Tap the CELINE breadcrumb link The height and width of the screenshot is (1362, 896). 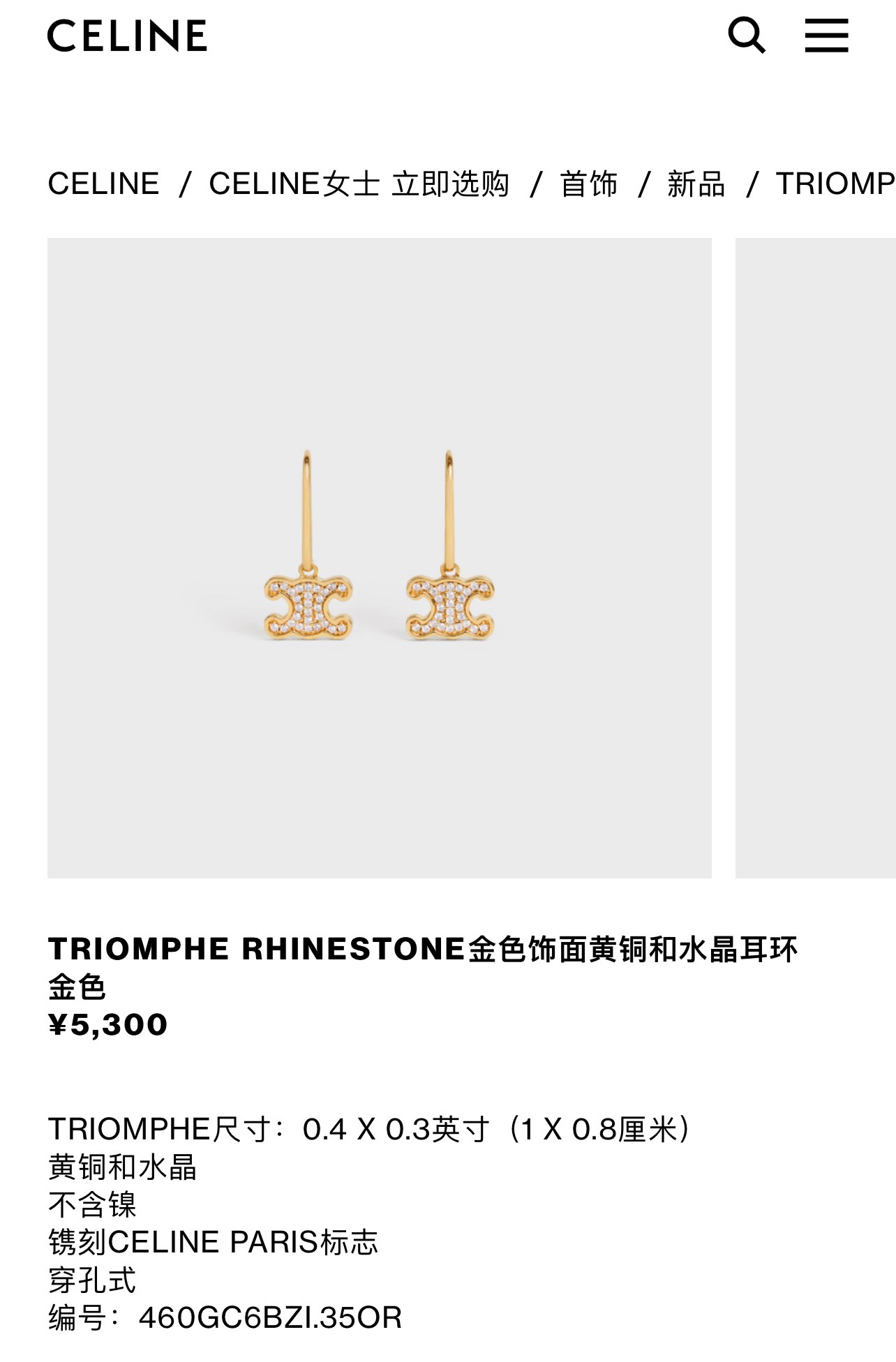103,184
